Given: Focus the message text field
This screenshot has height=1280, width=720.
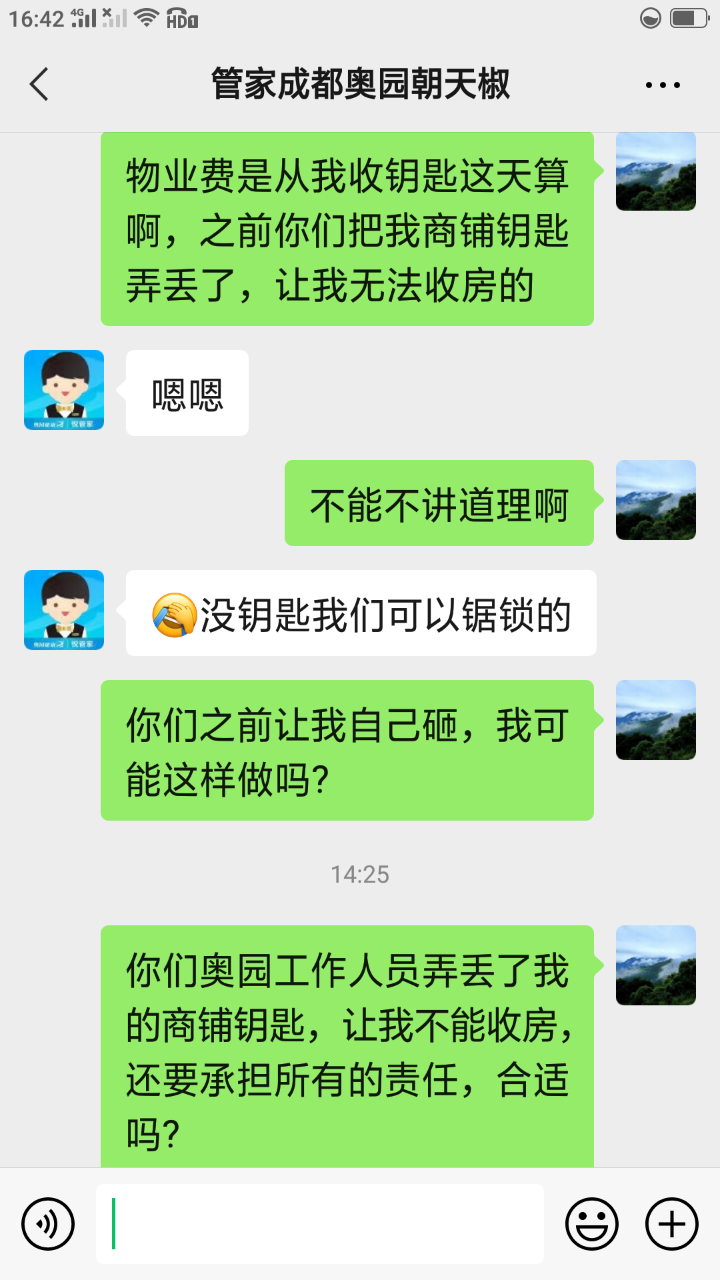Looking at the screenshot, I should pyautogui.click(x=320, y=1223).
